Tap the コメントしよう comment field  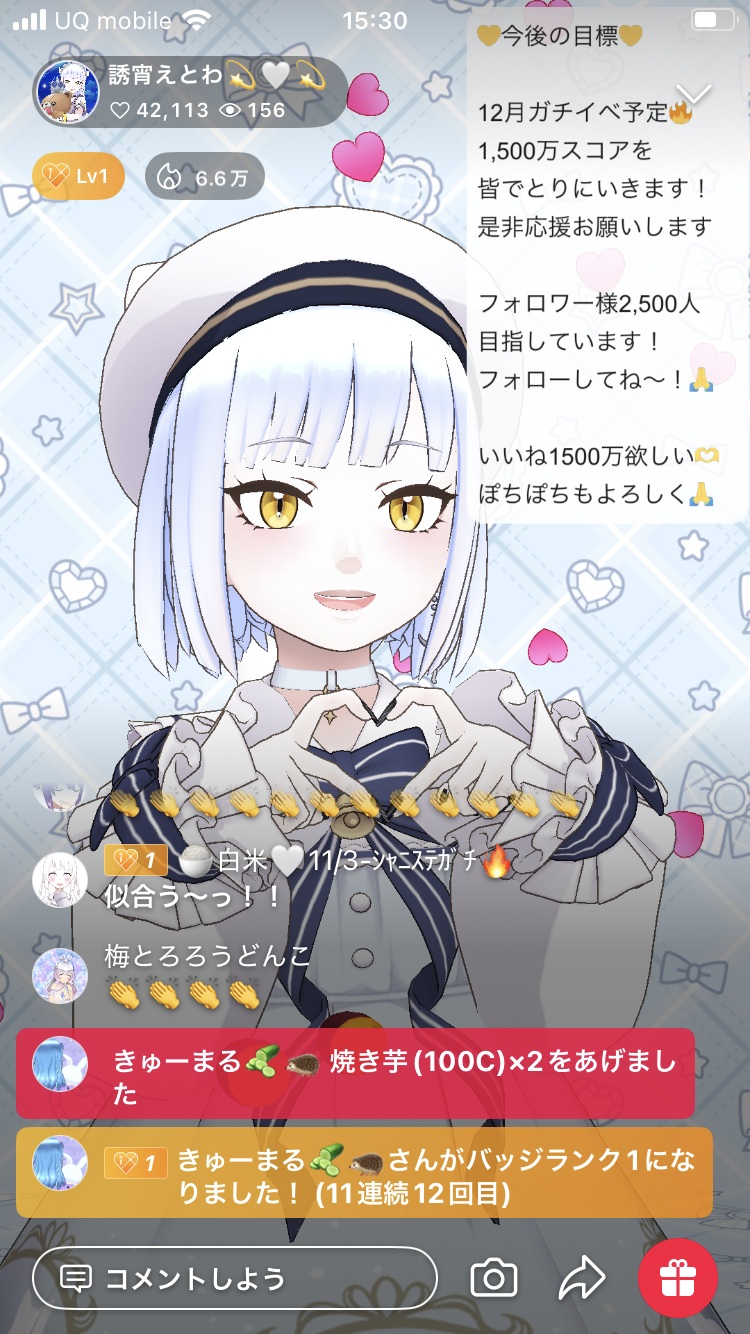(x=235, y=1278)
